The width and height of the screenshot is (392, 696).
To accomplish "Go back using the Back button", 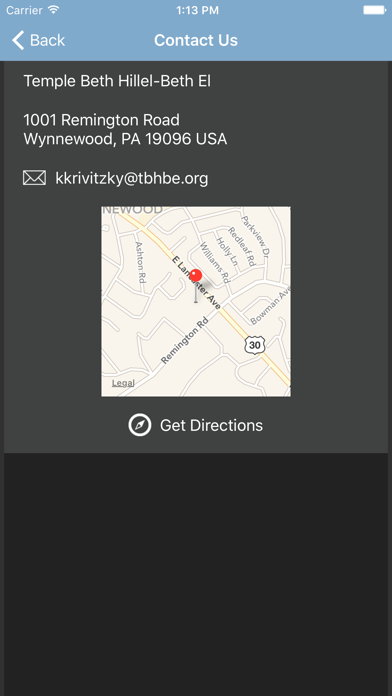I will click(38, 40).
